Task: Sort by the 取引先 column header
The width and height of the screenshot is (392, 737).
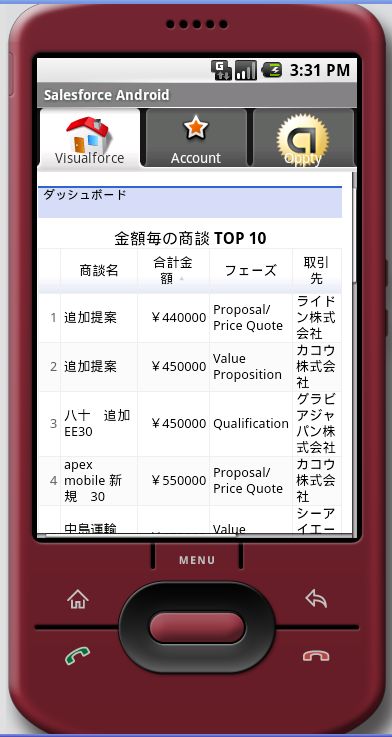Action: coord(316,271)
